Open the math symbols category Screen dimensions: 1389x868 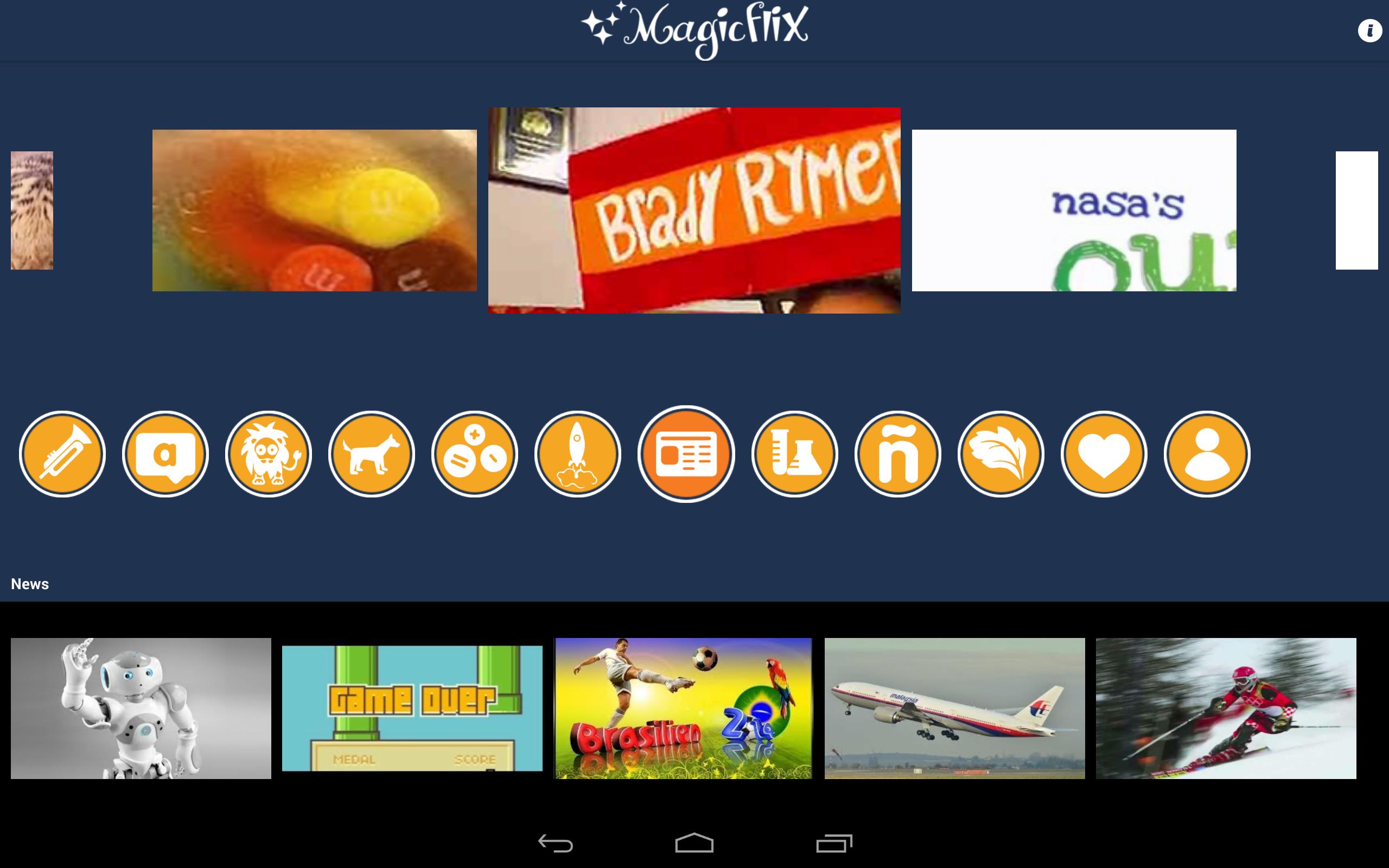[475, 454]
